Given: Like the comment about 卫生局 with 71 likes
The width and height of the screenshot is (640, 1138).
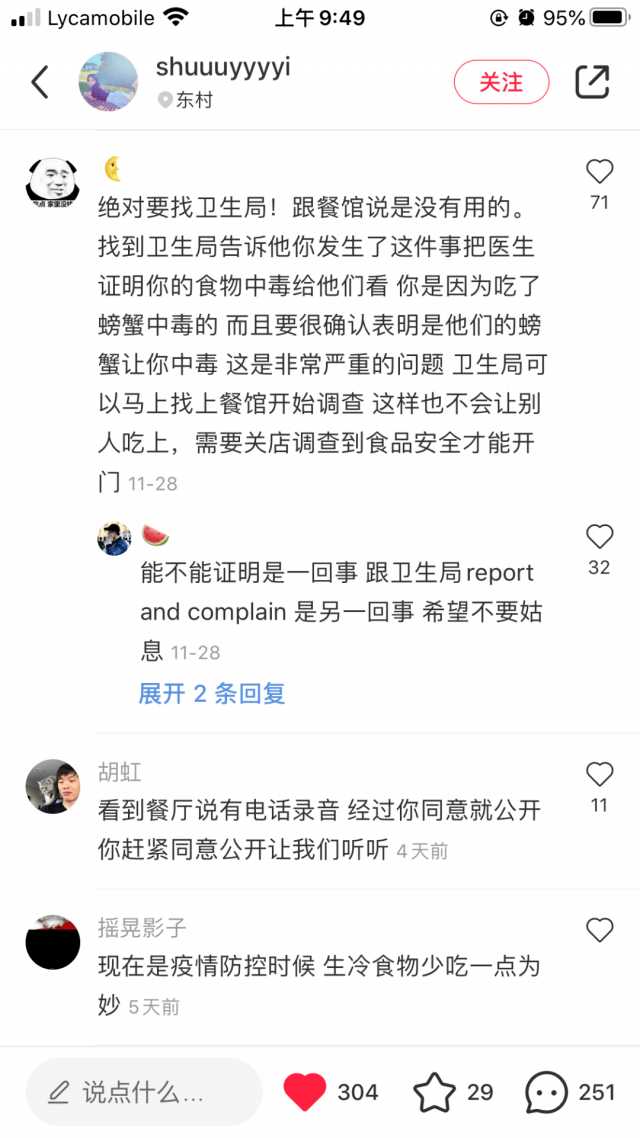Looking at the screenshot, I should (x=599, y=171).
